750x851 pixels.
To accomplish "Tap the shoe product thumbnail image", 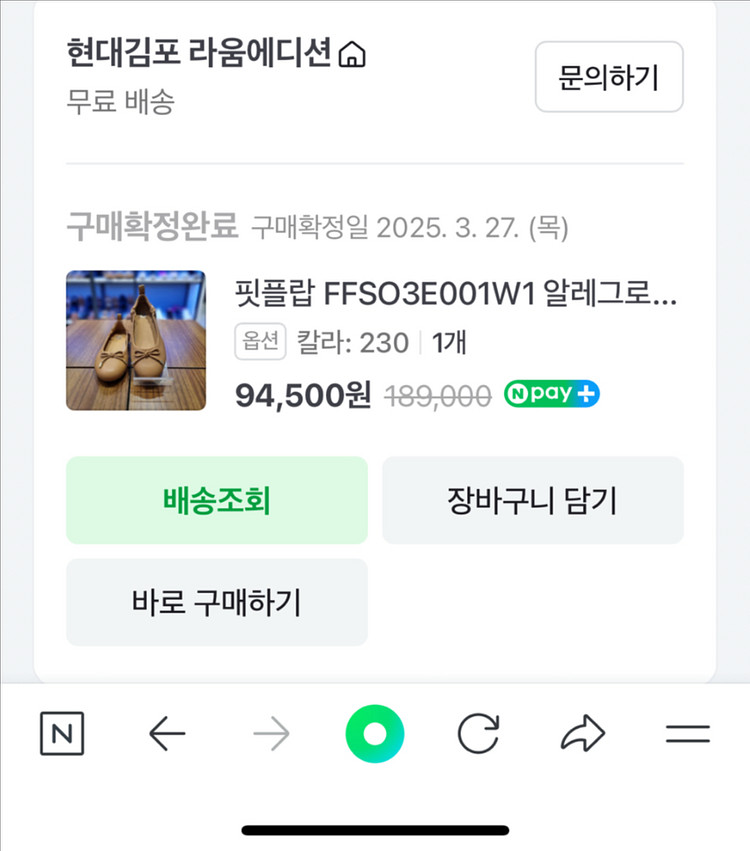I will pyautogui.click(x=137, y=340).
